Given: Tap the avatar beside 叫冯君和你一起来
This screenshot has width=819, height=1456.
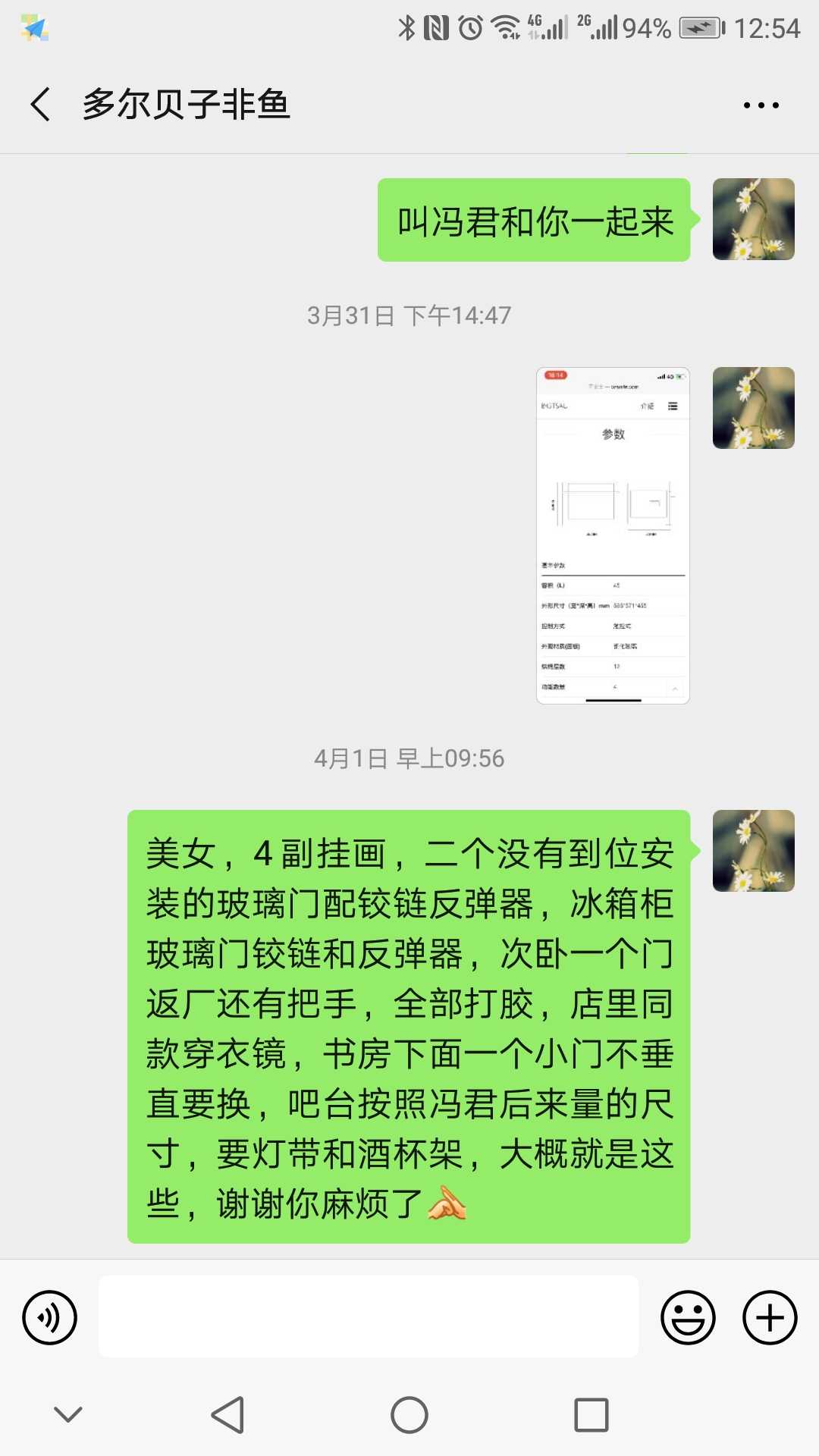Looking at the screenshot, I should [x=753, y=219].
